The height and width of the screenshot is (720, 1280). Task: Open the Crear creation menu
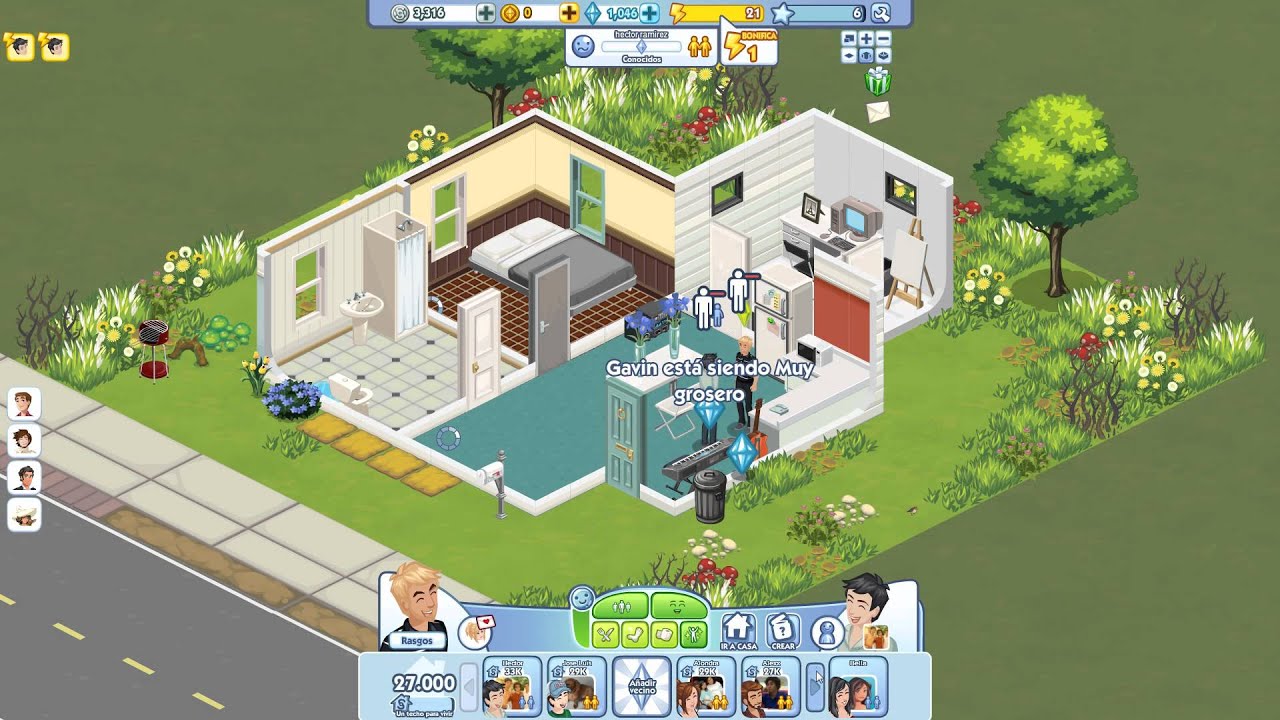[782, 632]
